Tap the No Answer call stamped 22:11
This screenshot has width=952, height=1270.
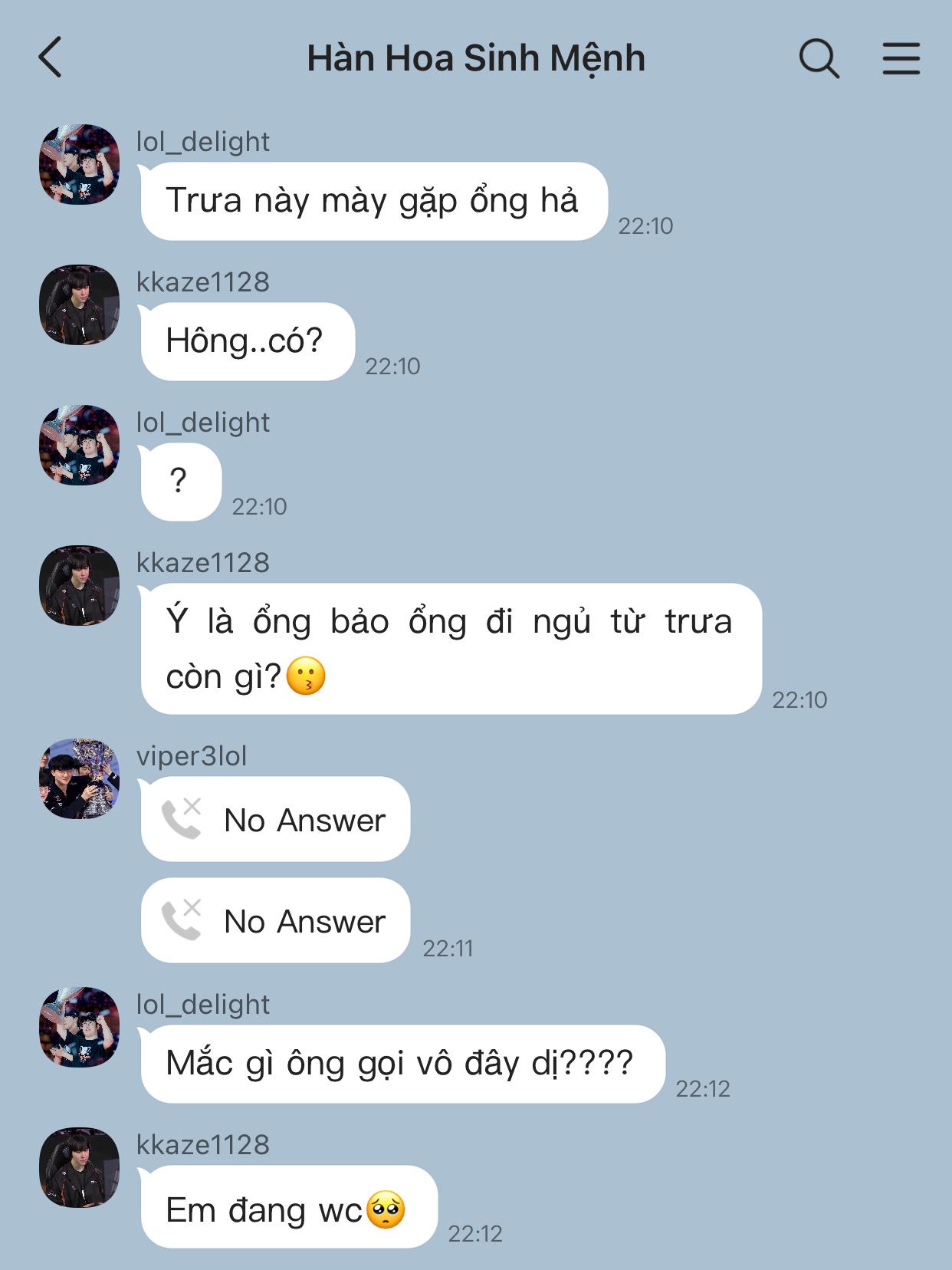coord(276,920)
